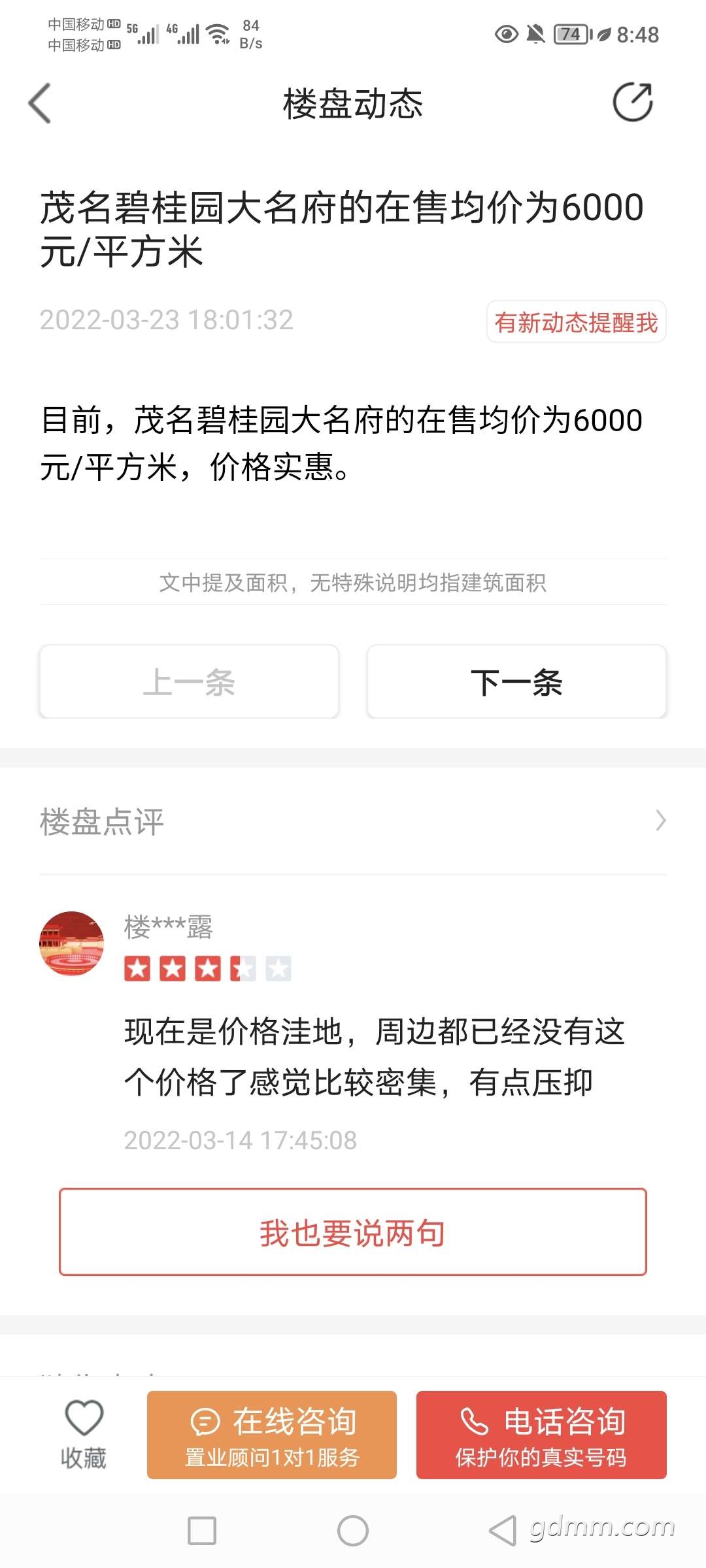Screen dimensions: 706x1568
Task: Start 在线咨询 online consultation
Action: 272,1435
